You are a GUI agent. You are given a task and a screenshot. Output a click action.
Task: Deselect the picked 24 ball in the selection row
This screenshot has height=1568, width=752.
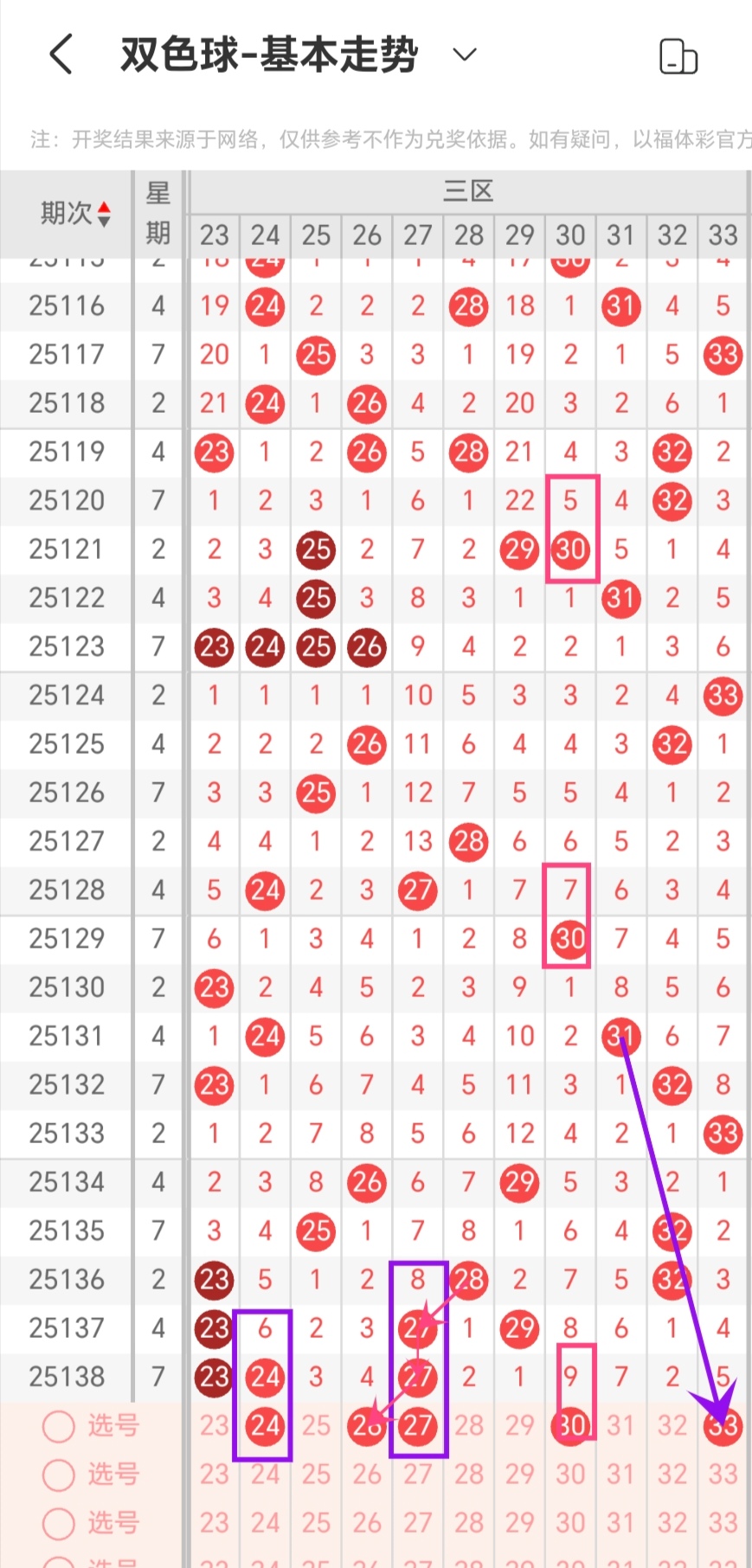tap(265, 1425)
